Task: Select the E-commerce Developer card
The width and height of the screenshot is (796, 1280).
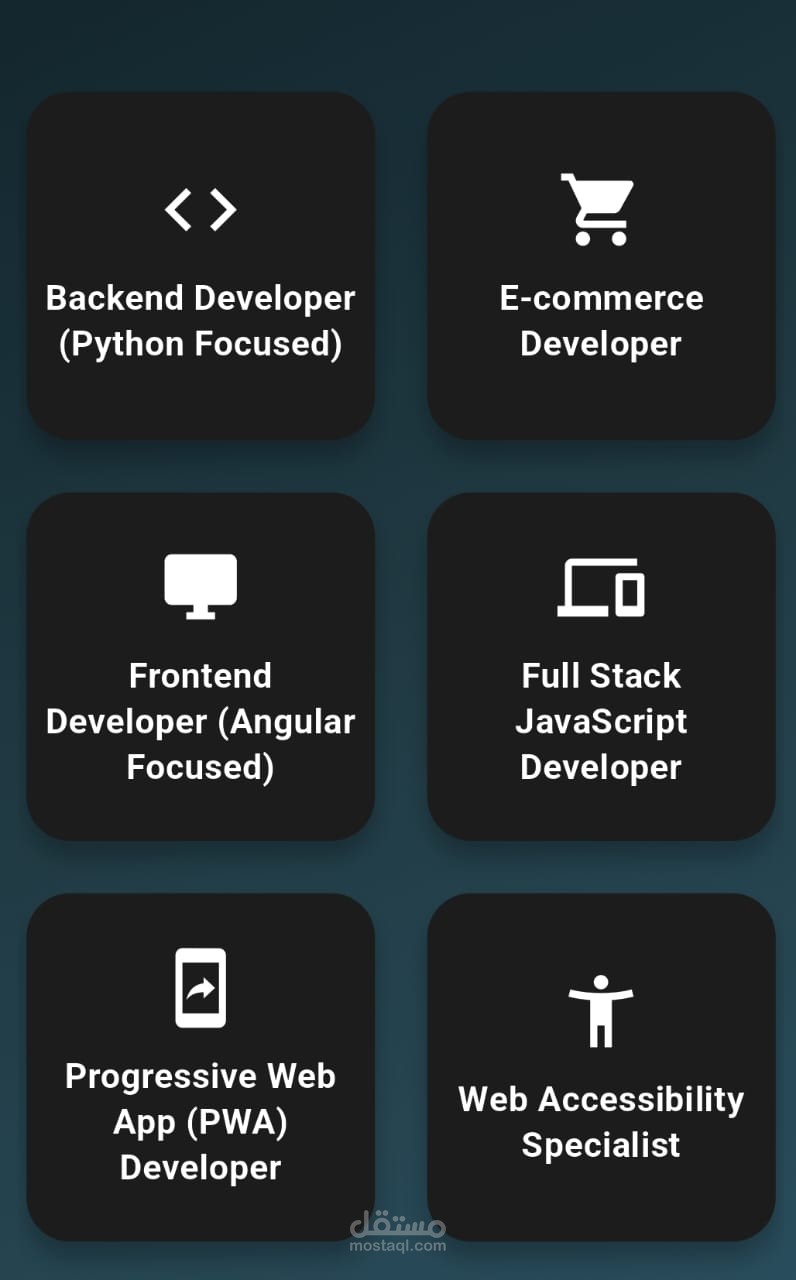Action: tap(601, 266)
